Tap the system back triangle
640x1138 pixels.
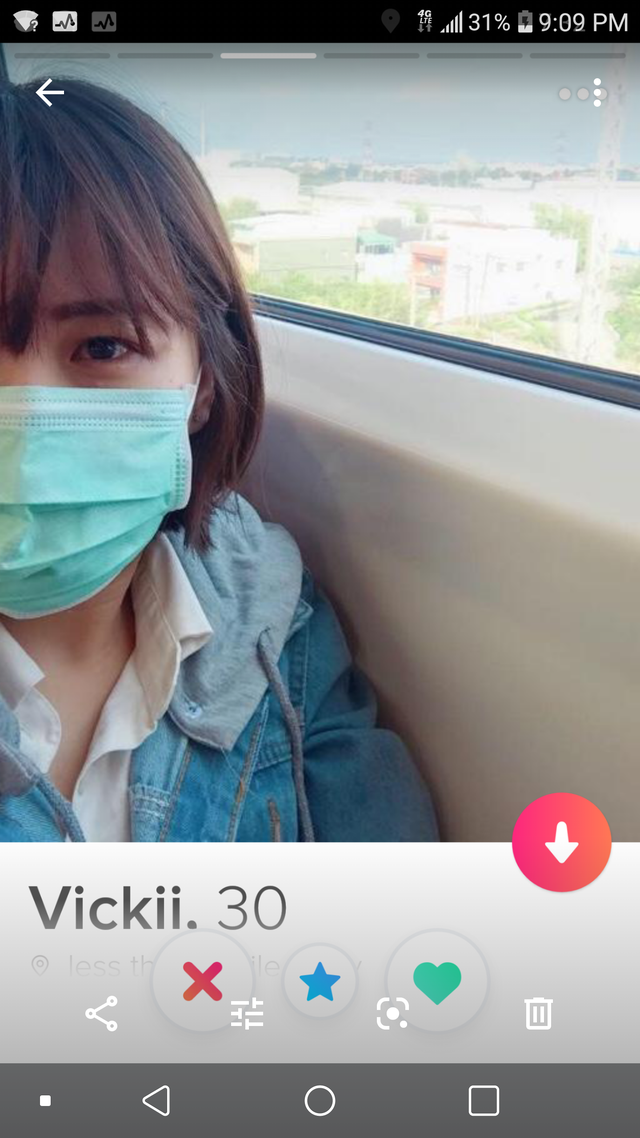point(156,1101)
